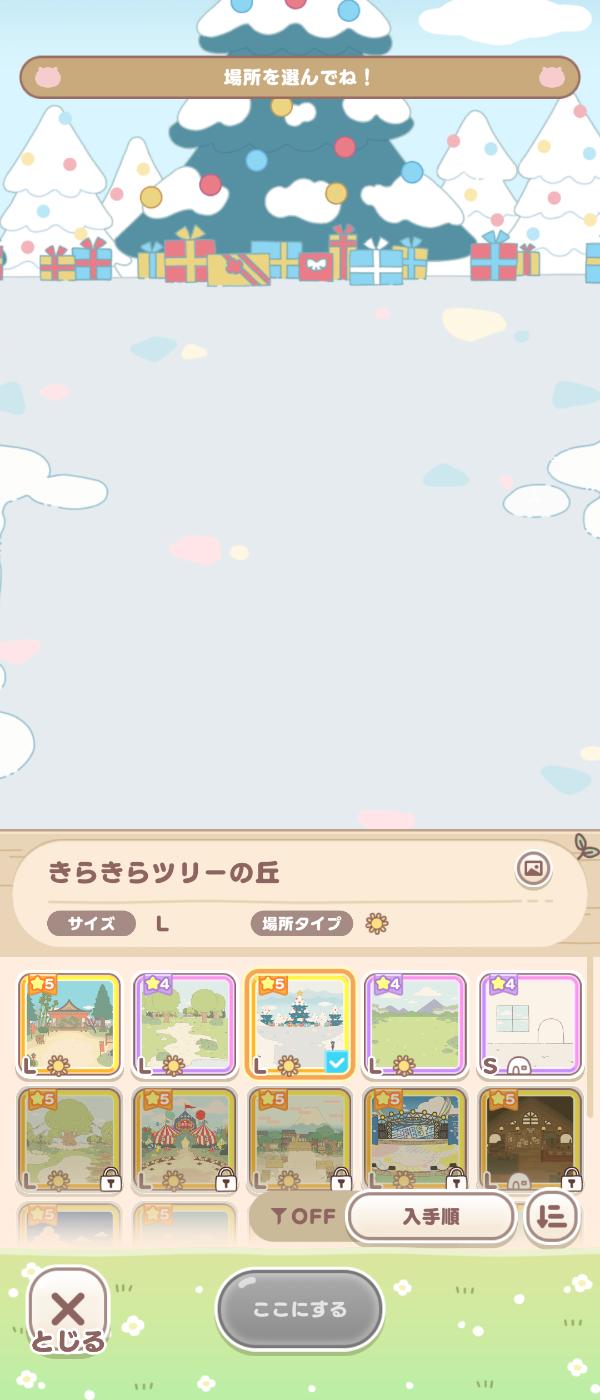Open the background preview image icon
The image size is (600, 1400).
click(x=533, y=869)
